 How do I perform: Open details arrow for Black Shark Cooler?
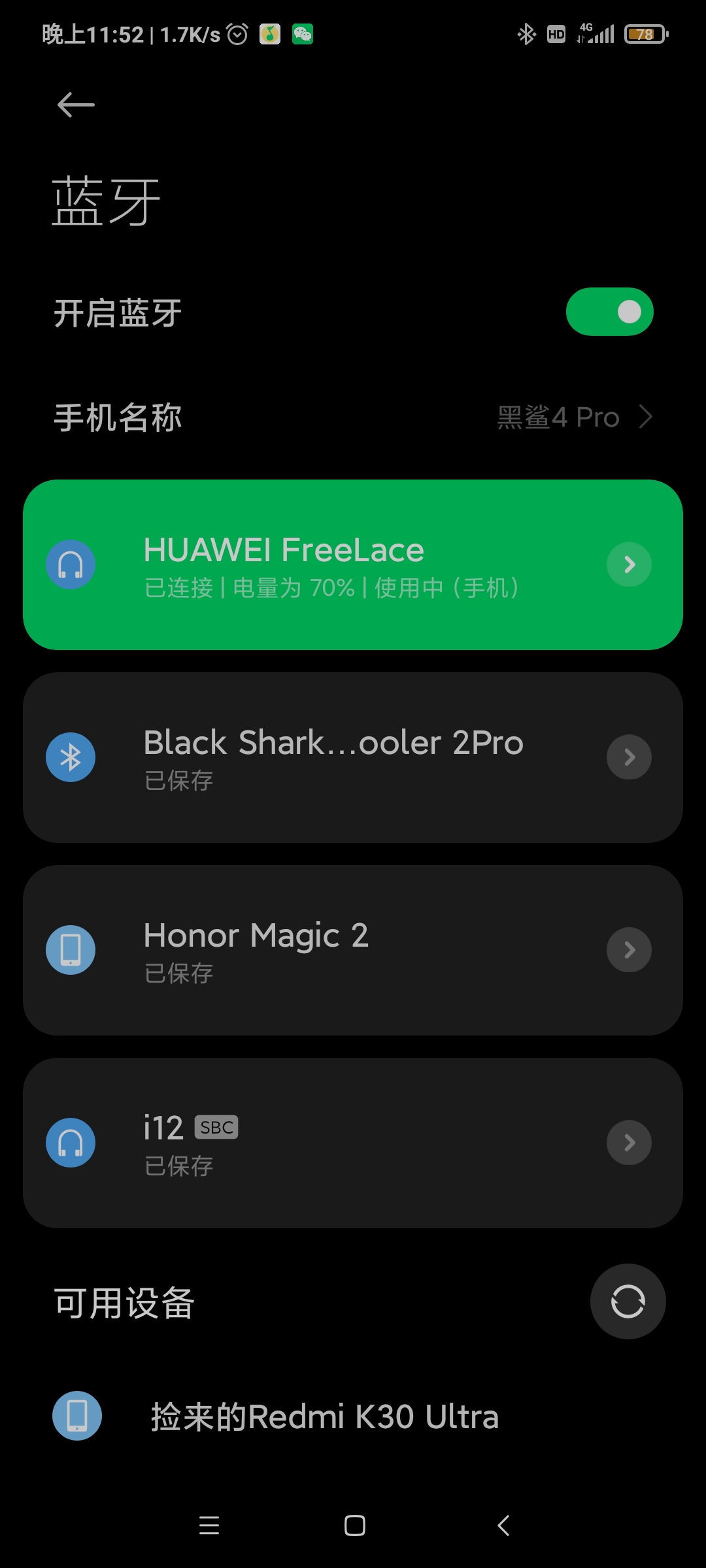pyautogui.click(x=629, y=757)
